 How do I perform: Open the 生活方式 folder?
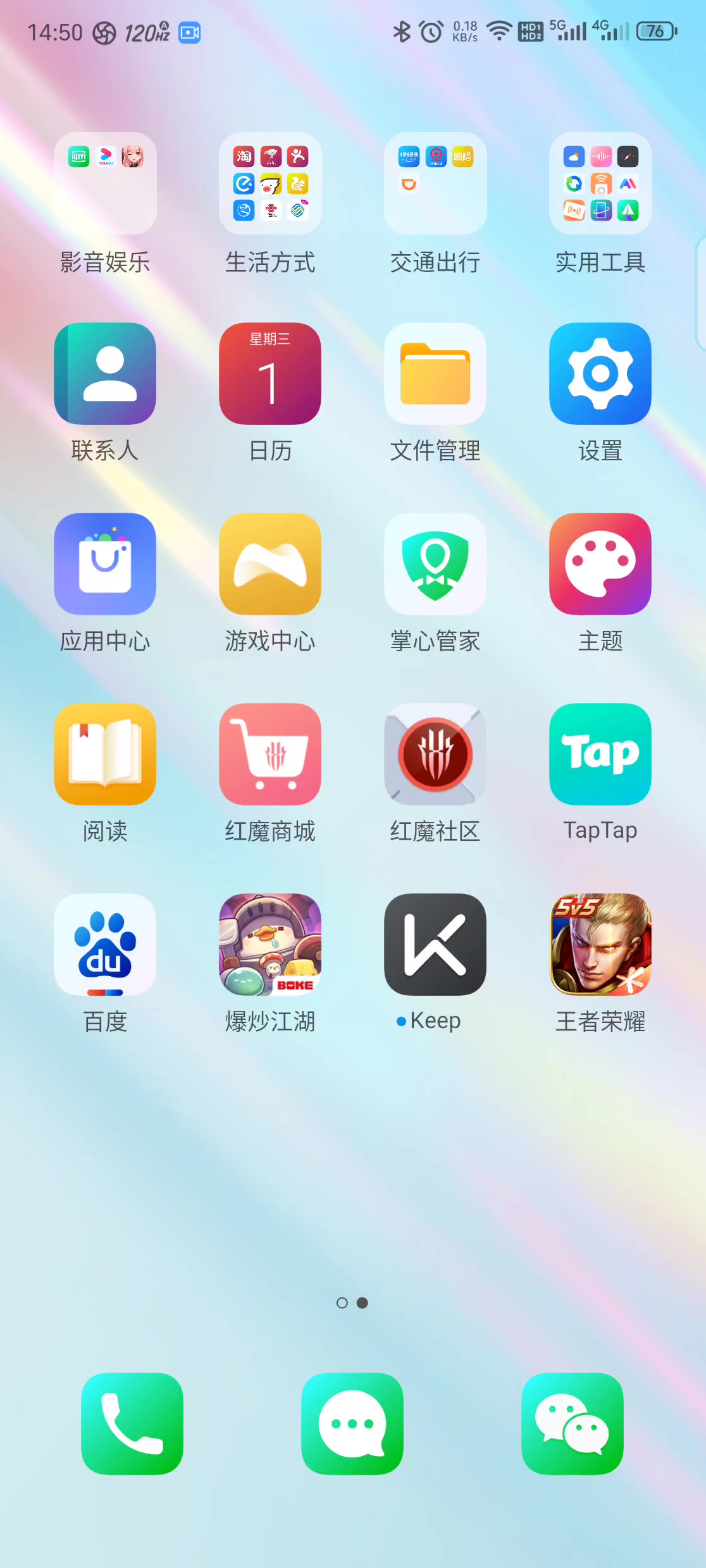click(270, 183)
